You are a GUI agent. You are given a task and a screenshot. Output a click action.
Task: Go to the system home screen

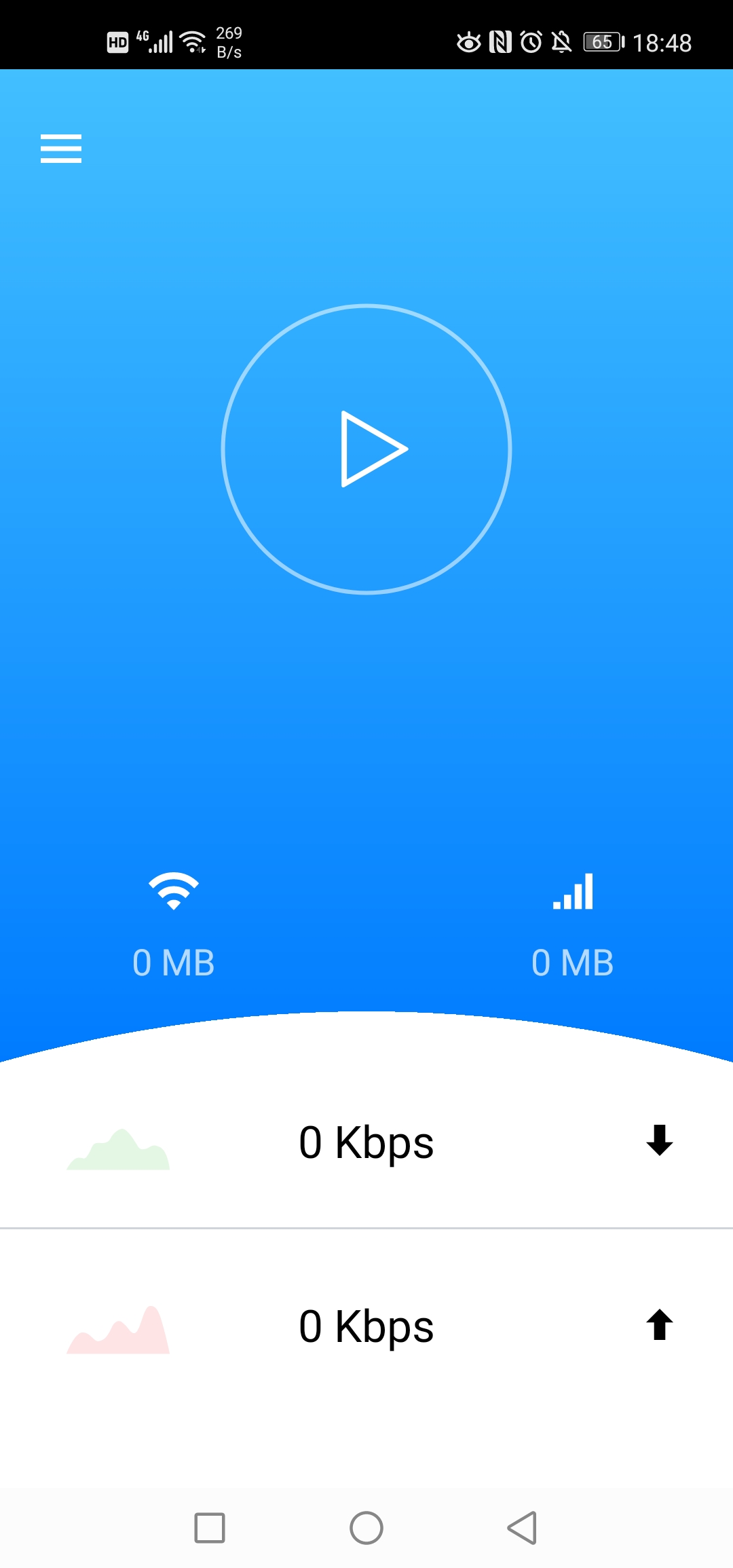(366, 1528)
